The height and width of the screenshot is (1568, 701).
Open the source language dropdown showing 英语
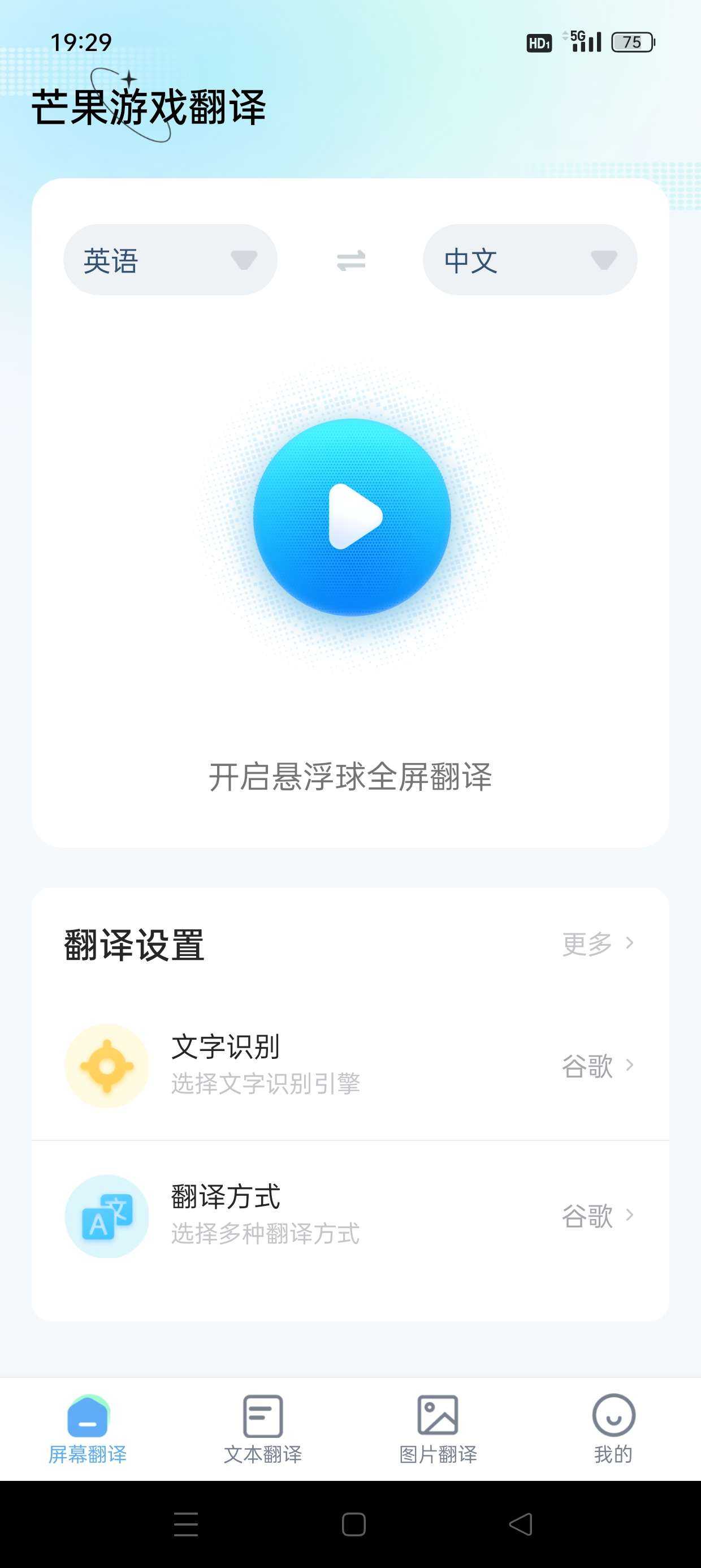tap(170, 260)
